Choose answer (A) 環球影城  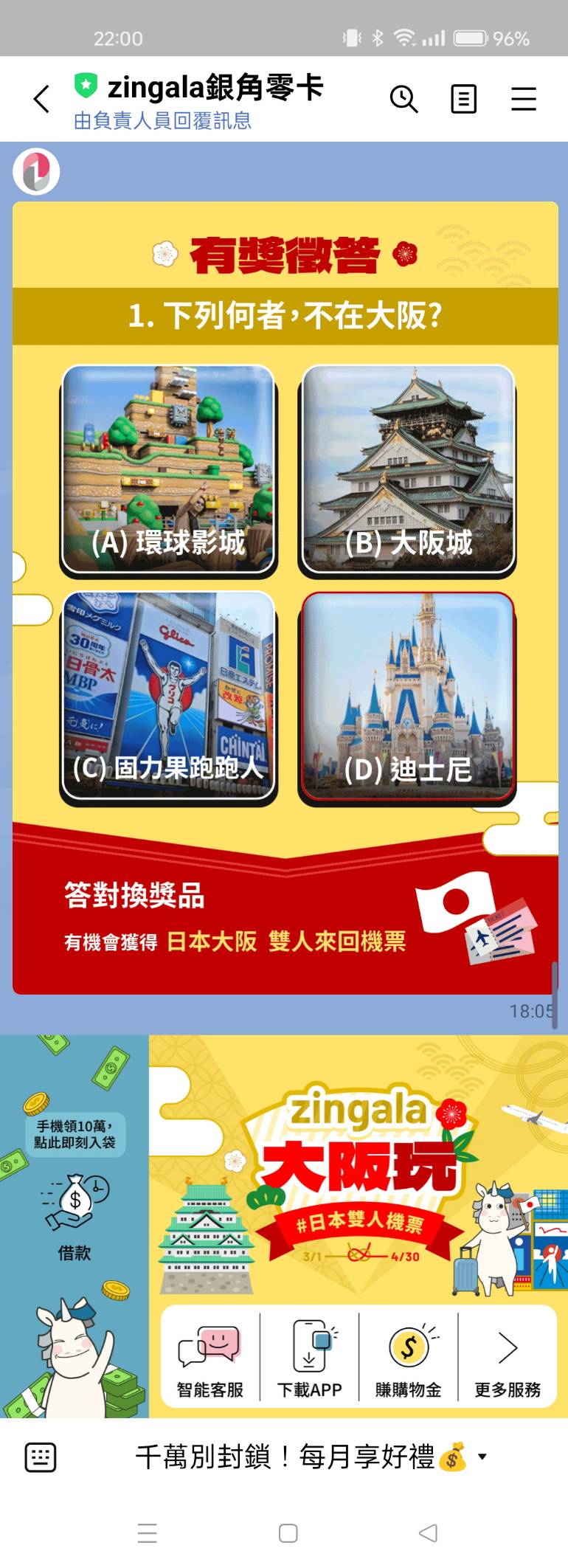(169, 470)
